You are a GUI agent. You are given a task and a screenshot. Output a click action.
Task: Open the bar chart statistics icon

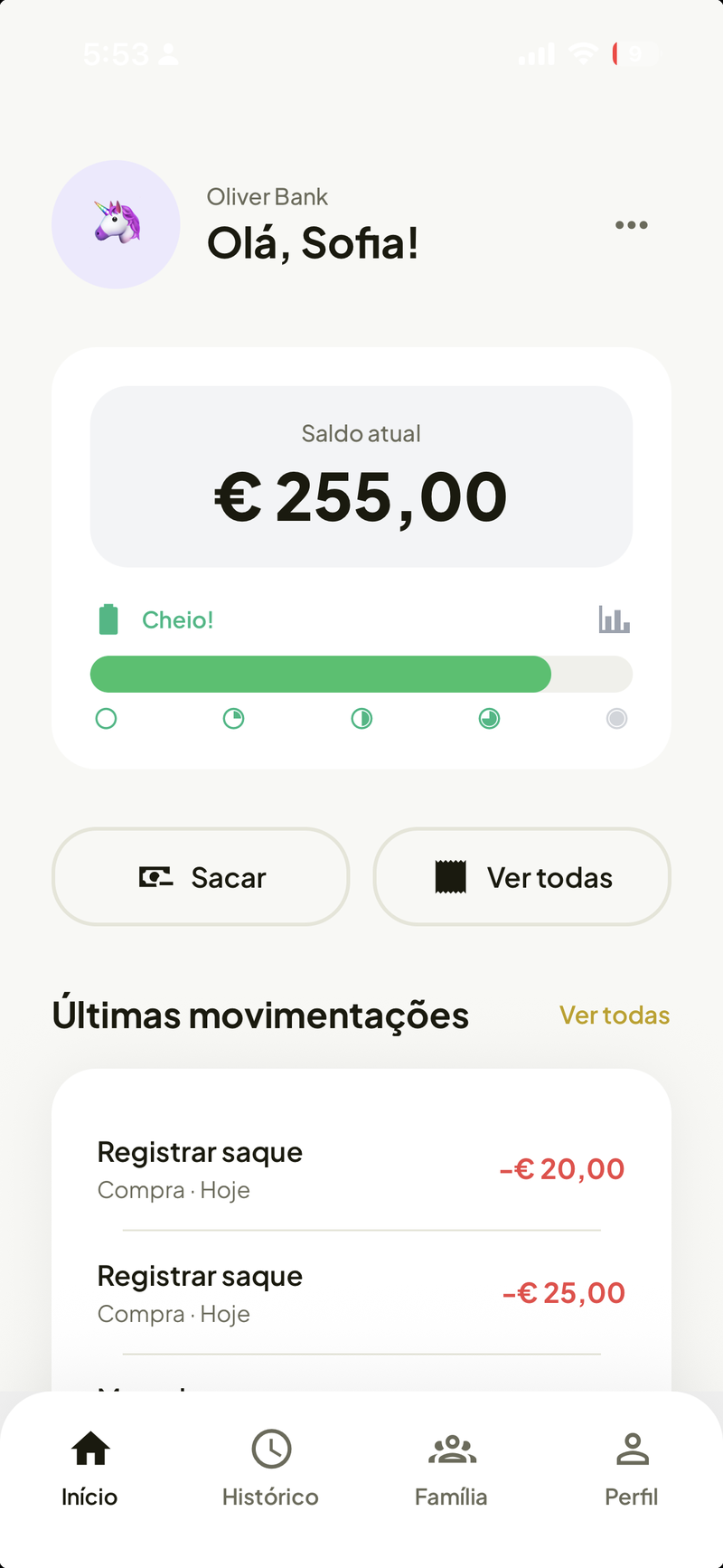pos(614,619)
